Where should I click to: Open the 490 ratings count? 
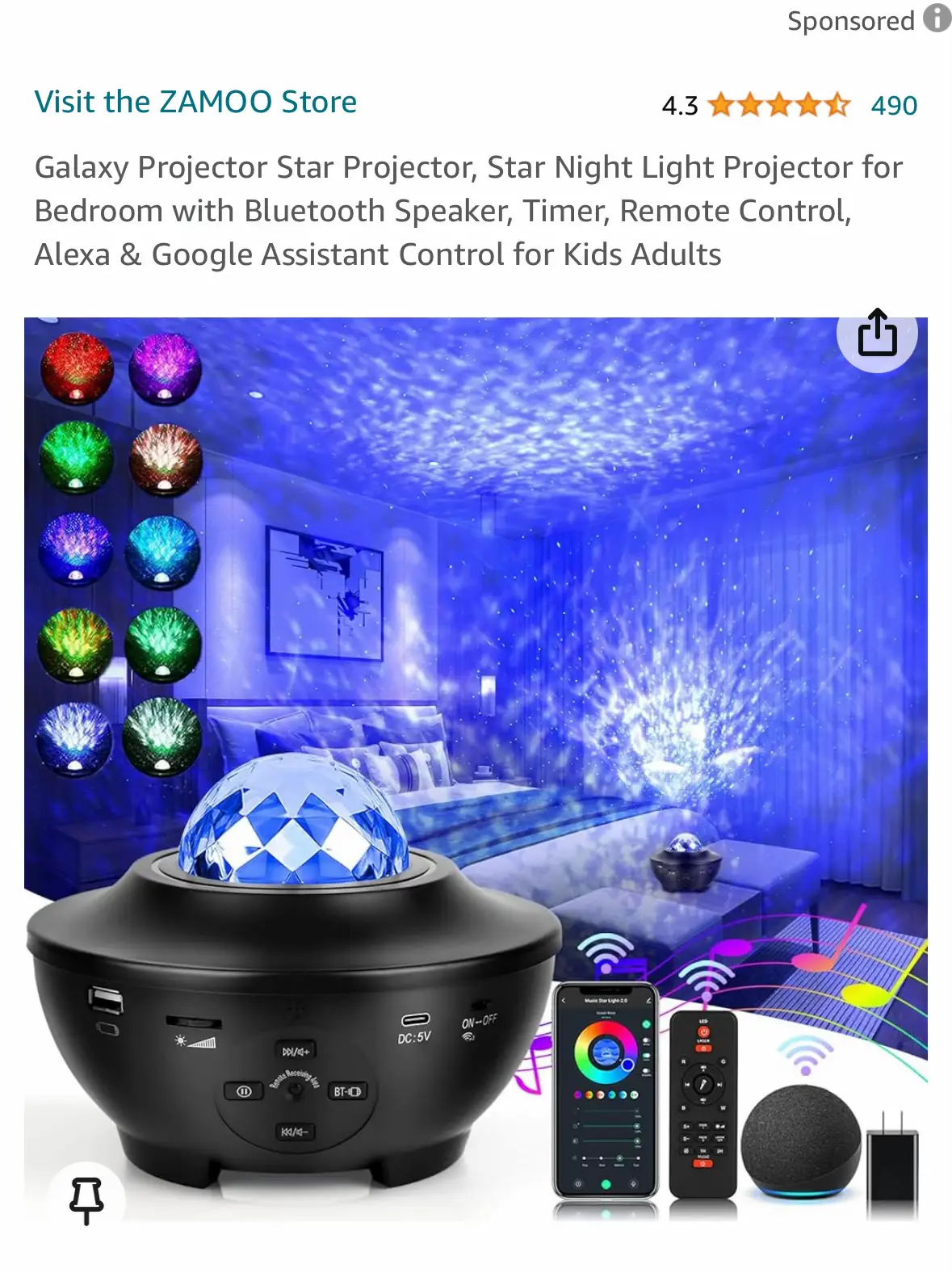(x=892, y=105)
